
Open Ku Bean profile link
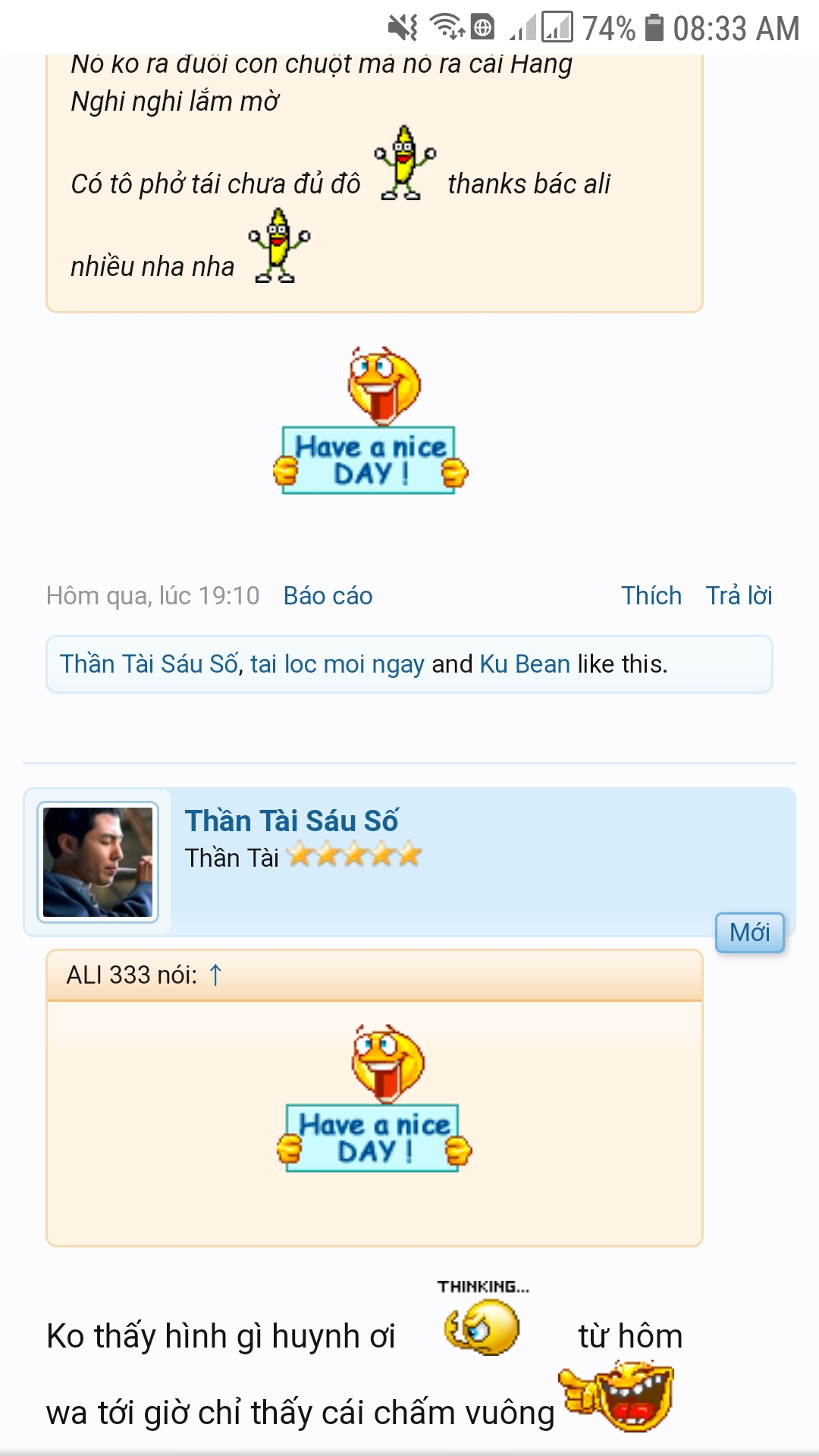pos(525,664)
